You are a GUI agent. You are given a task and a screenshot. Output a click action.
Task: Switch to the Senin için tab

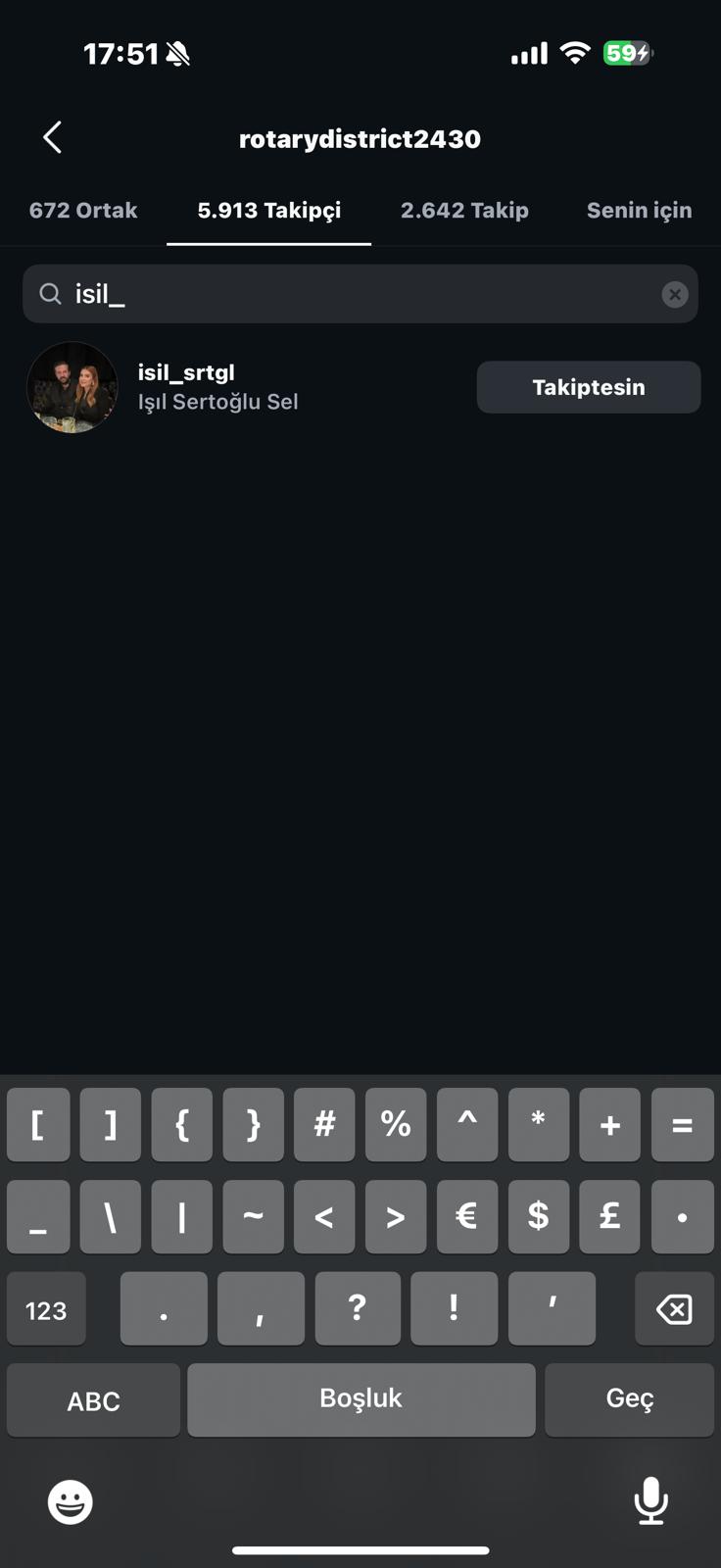pos(639,211)
